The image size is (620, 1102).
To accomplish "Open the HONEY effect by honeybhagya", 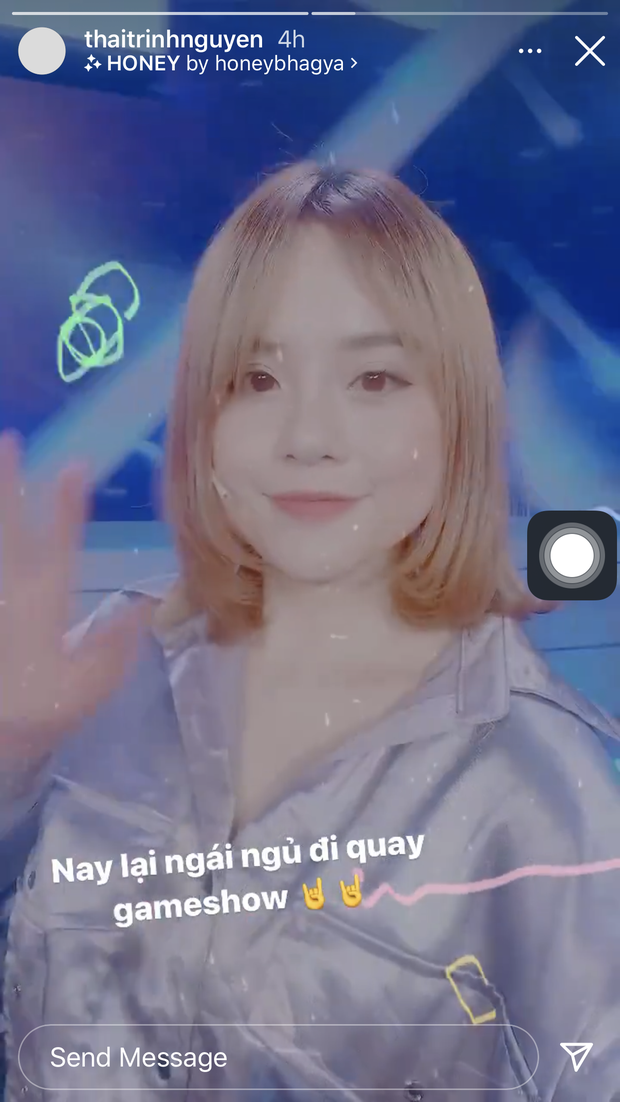I will click(x=220, y=63).
